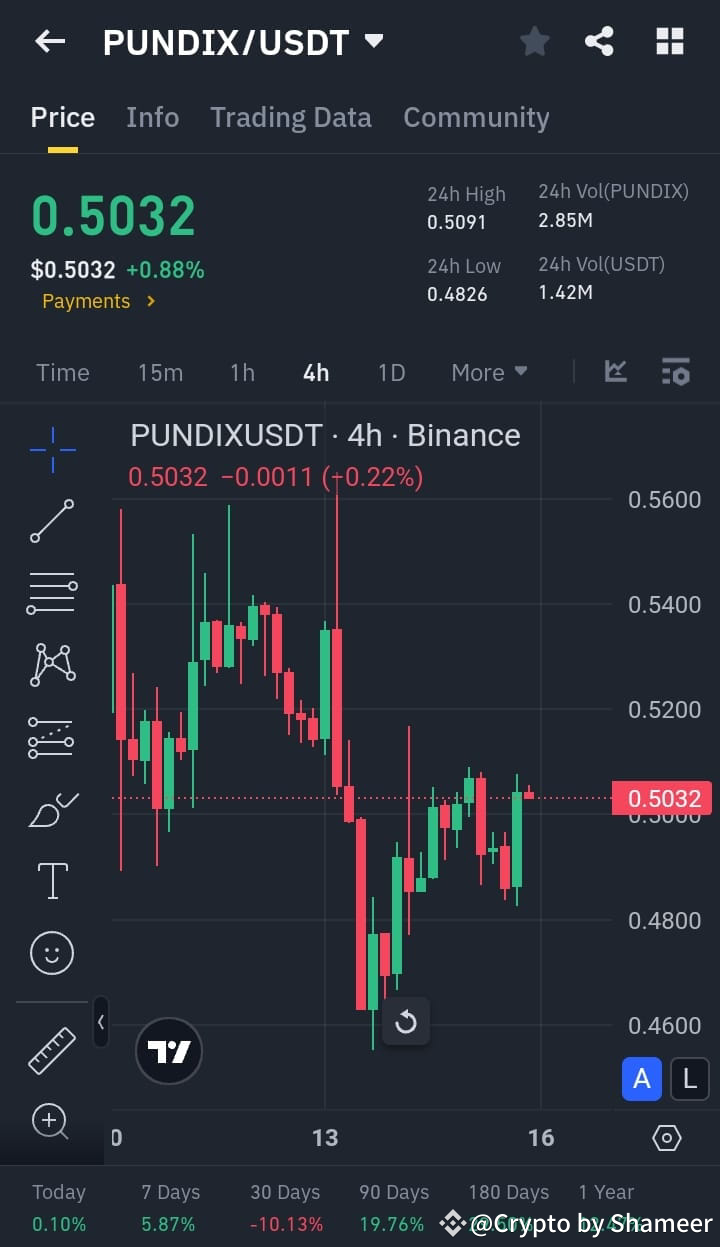Open the PUNDIX/USDT pair selector dropdown
Image resolution: width=720 pixels, height=1247 pixels.
pyautogui.click(x=374, y=41)
